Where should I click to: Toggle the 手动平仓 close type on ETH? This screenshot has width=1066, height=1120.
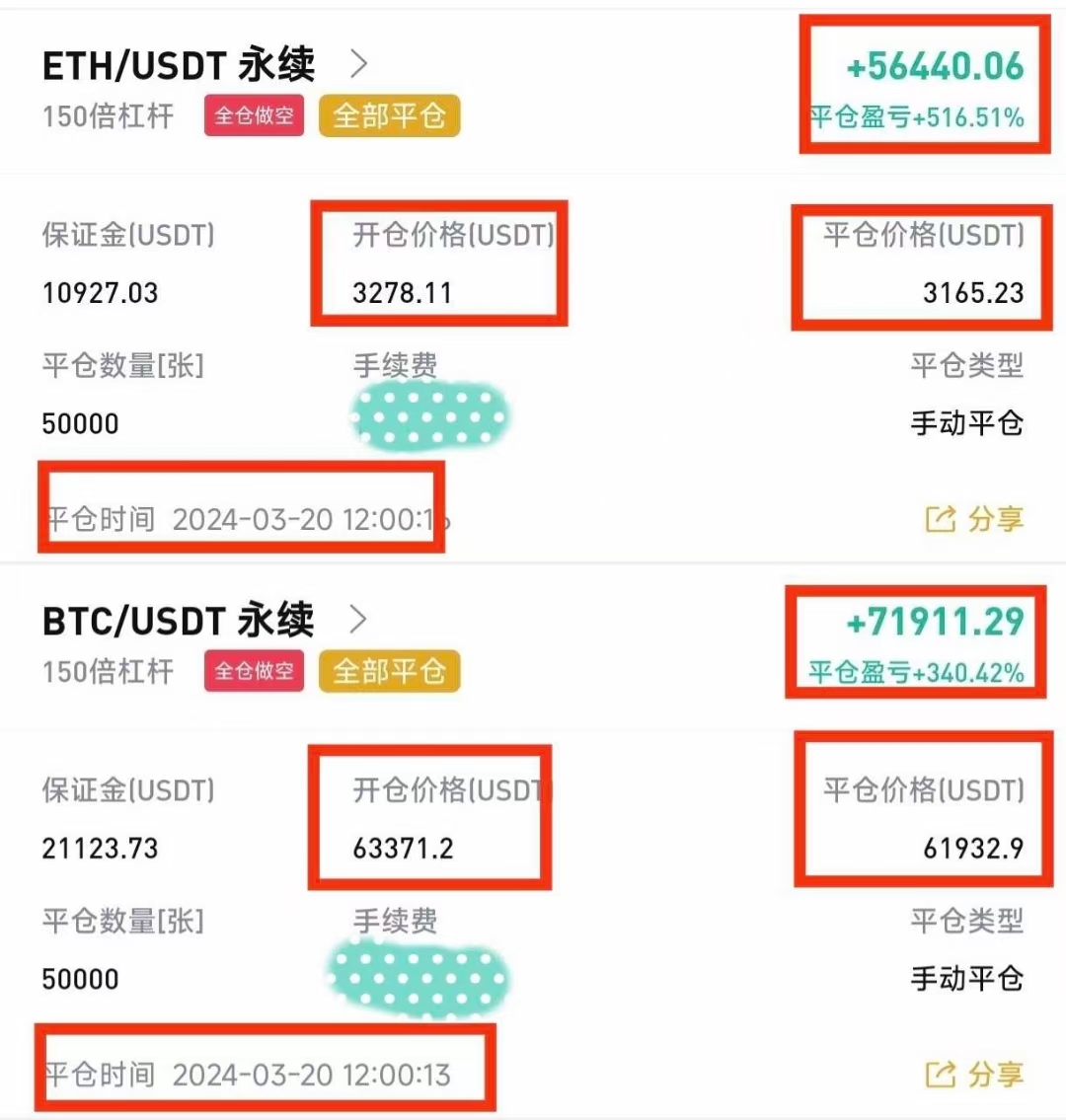point(965,423)
